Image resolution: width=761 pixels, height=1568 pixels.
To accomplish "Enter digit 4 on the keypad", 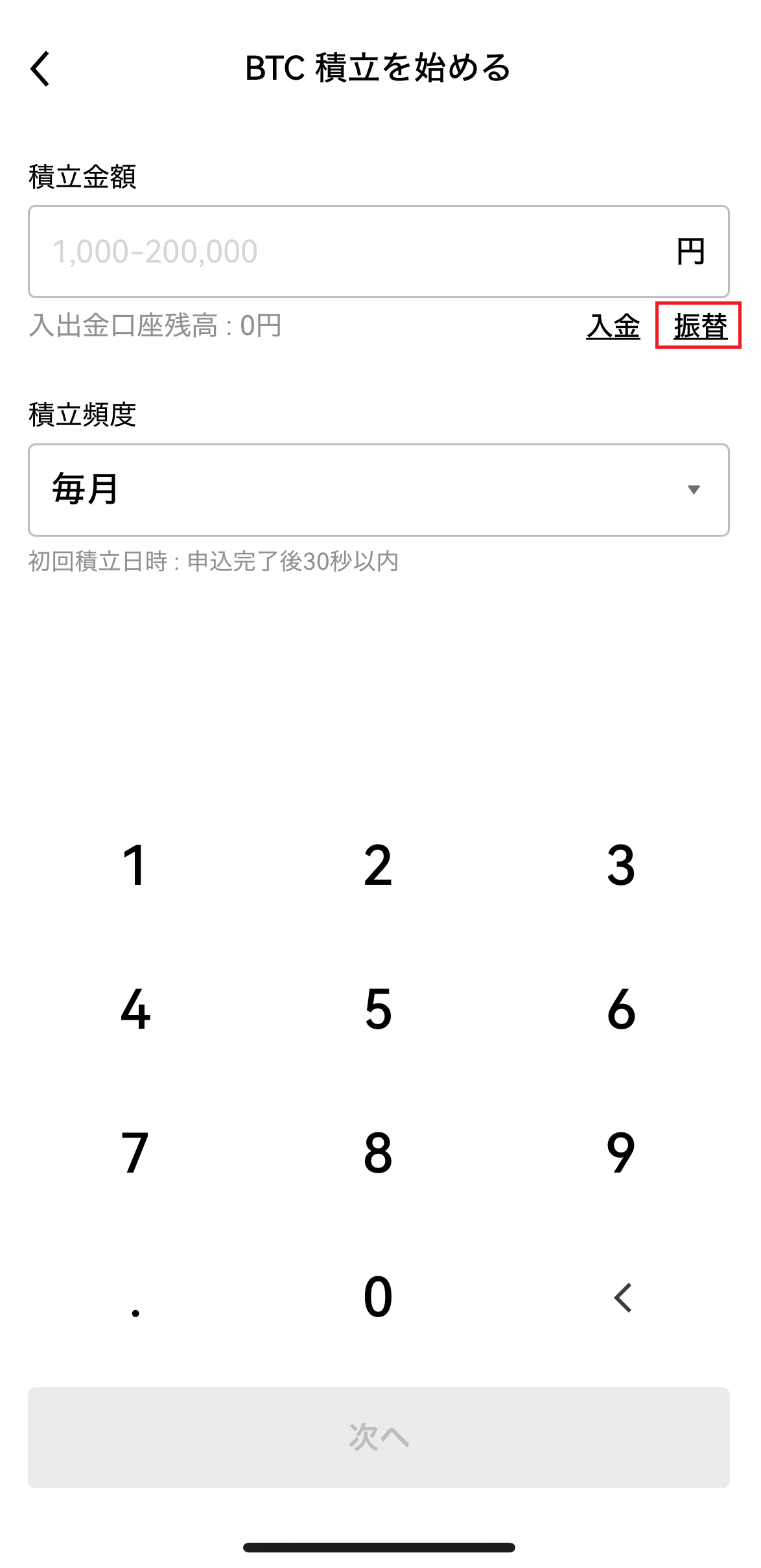I will point(135,1009).
